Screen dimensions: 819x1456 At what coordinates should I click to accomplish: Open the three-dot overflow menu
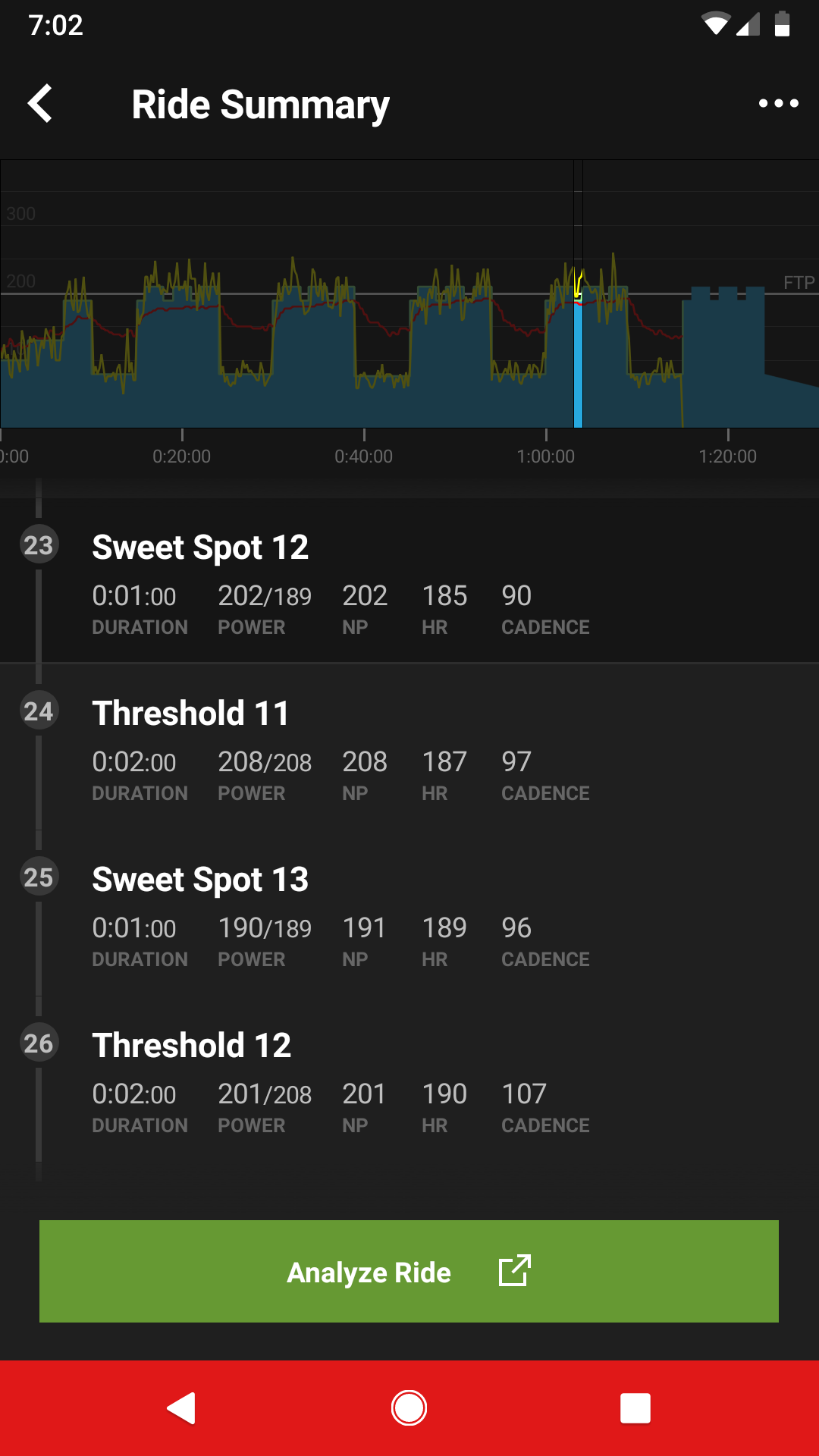coord(778,103)
